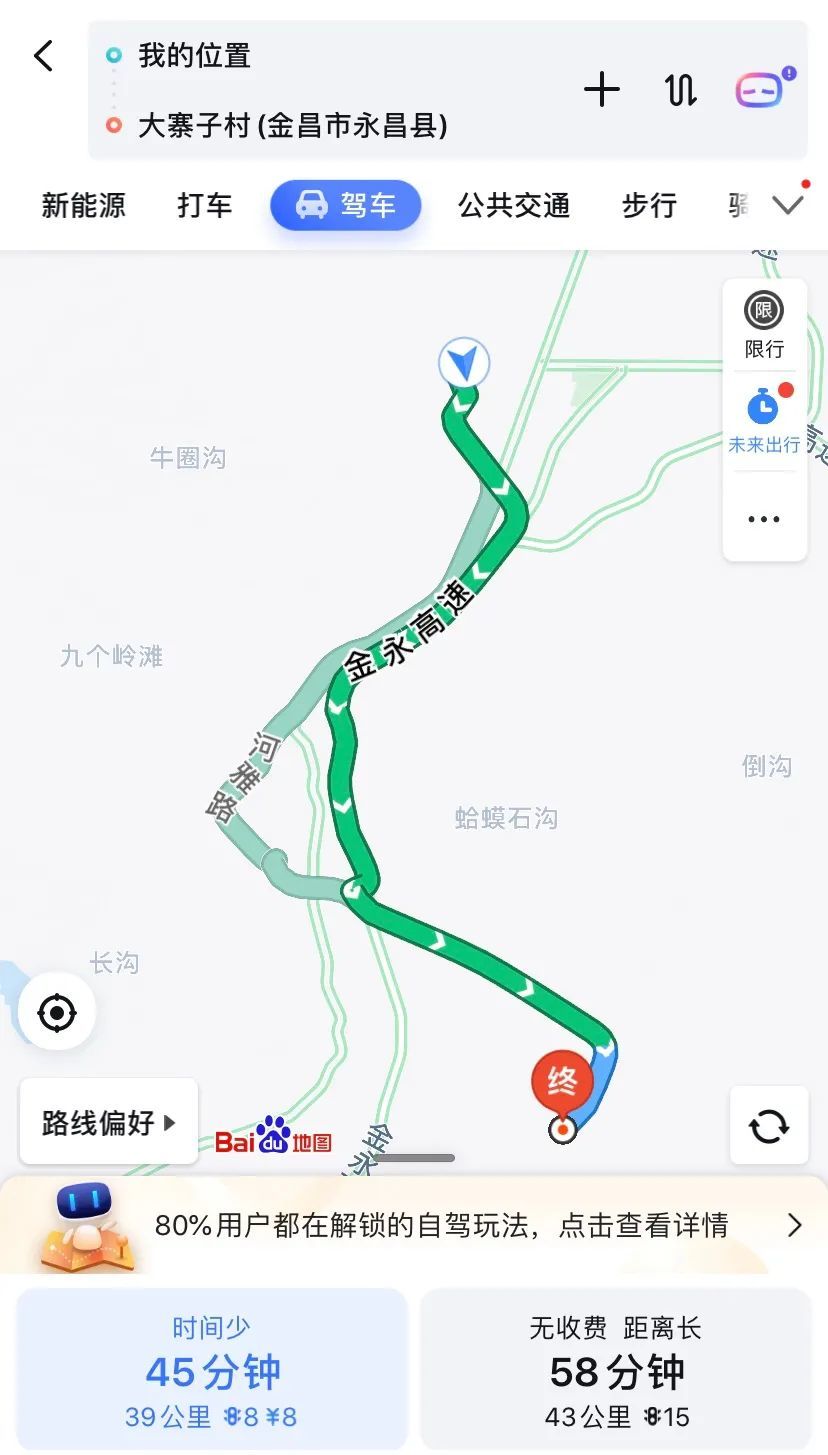Select the 驾车 driving tab

tap(346, 206)
